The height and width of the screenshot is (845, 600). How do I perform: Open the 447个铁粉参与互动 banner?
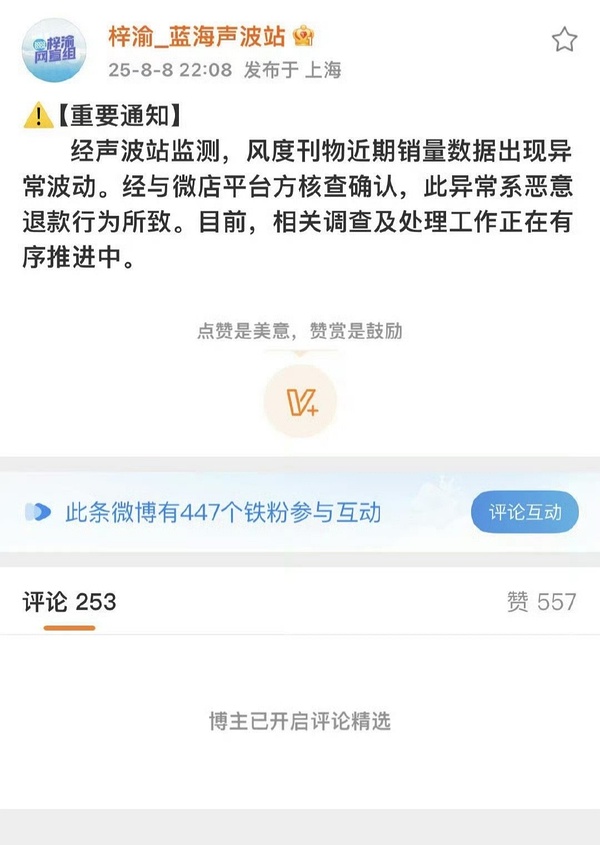tap(223, 513)
